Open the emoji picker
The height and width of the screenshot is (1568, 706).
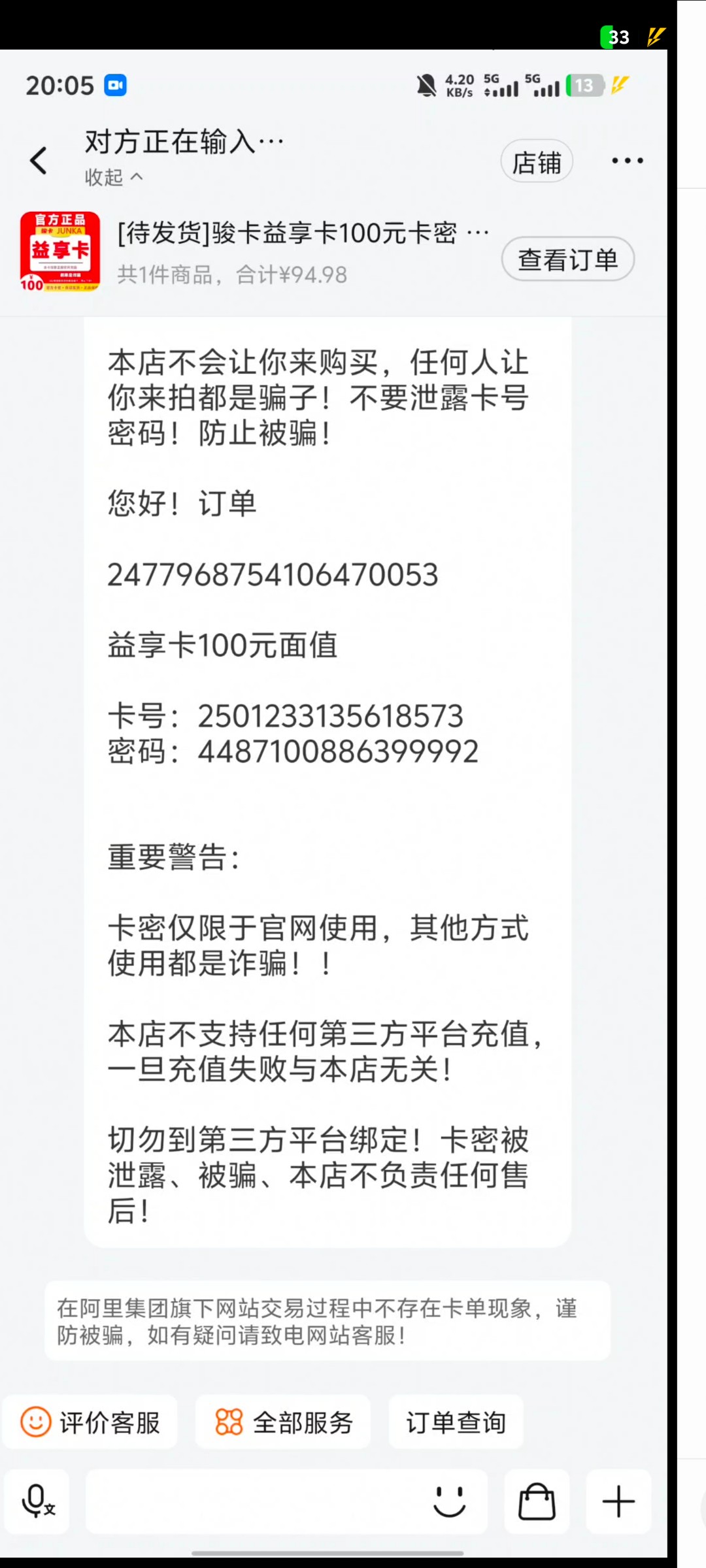pos(449,1500)
